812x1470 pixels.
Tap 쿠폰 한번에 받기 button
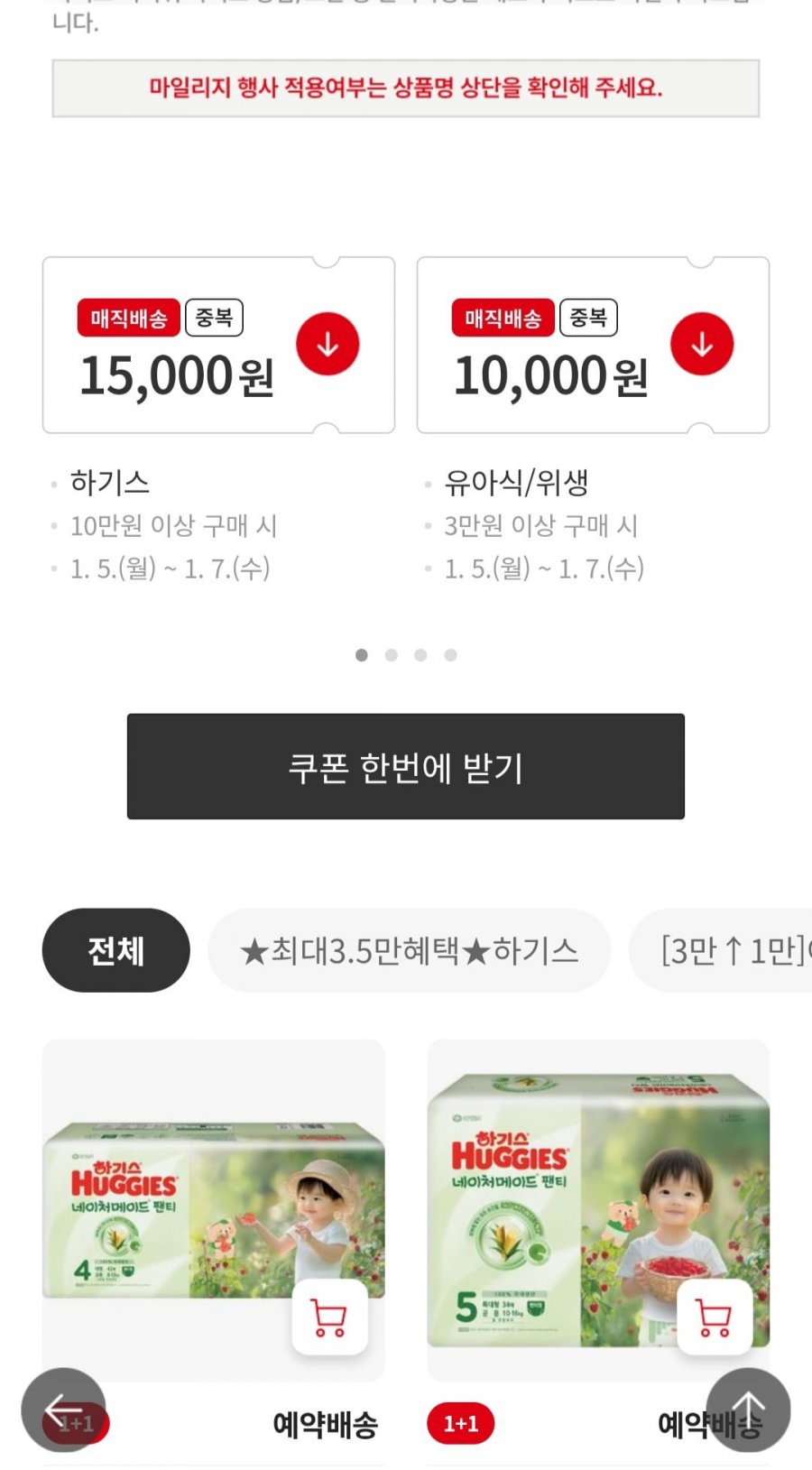(x=405, y=766)
